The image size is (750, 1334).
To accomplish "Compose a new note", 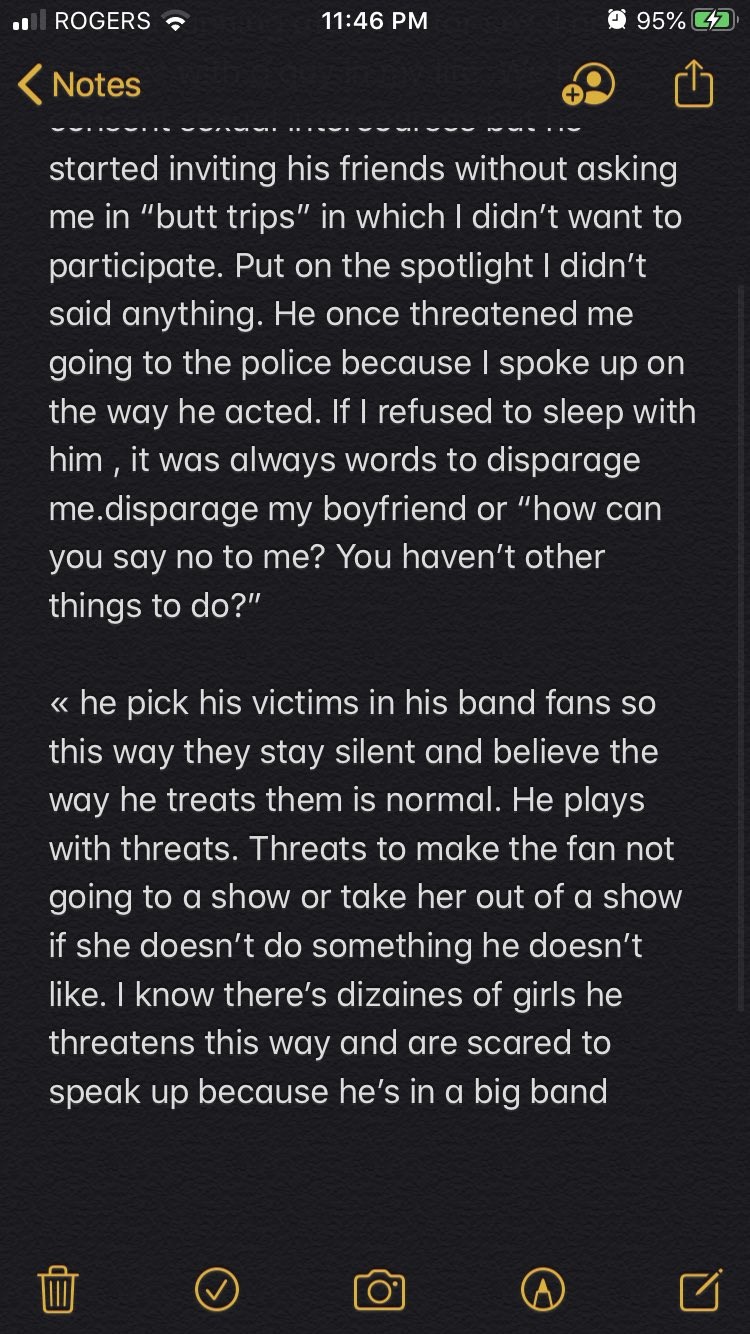I will [700, 1289].
